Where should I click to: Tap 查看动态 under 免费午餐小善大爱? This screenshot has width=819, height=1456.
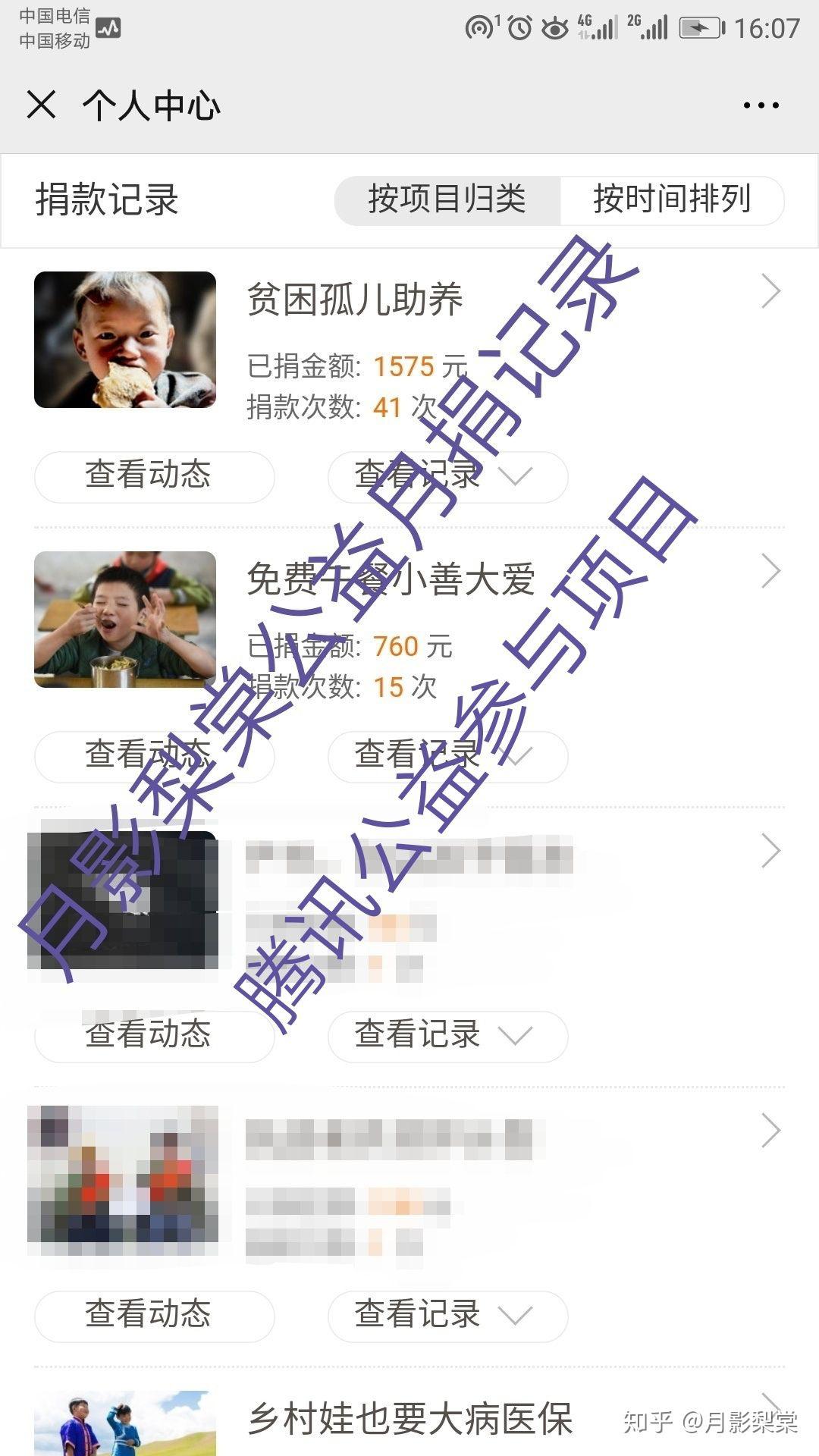[x=155, y=756]
